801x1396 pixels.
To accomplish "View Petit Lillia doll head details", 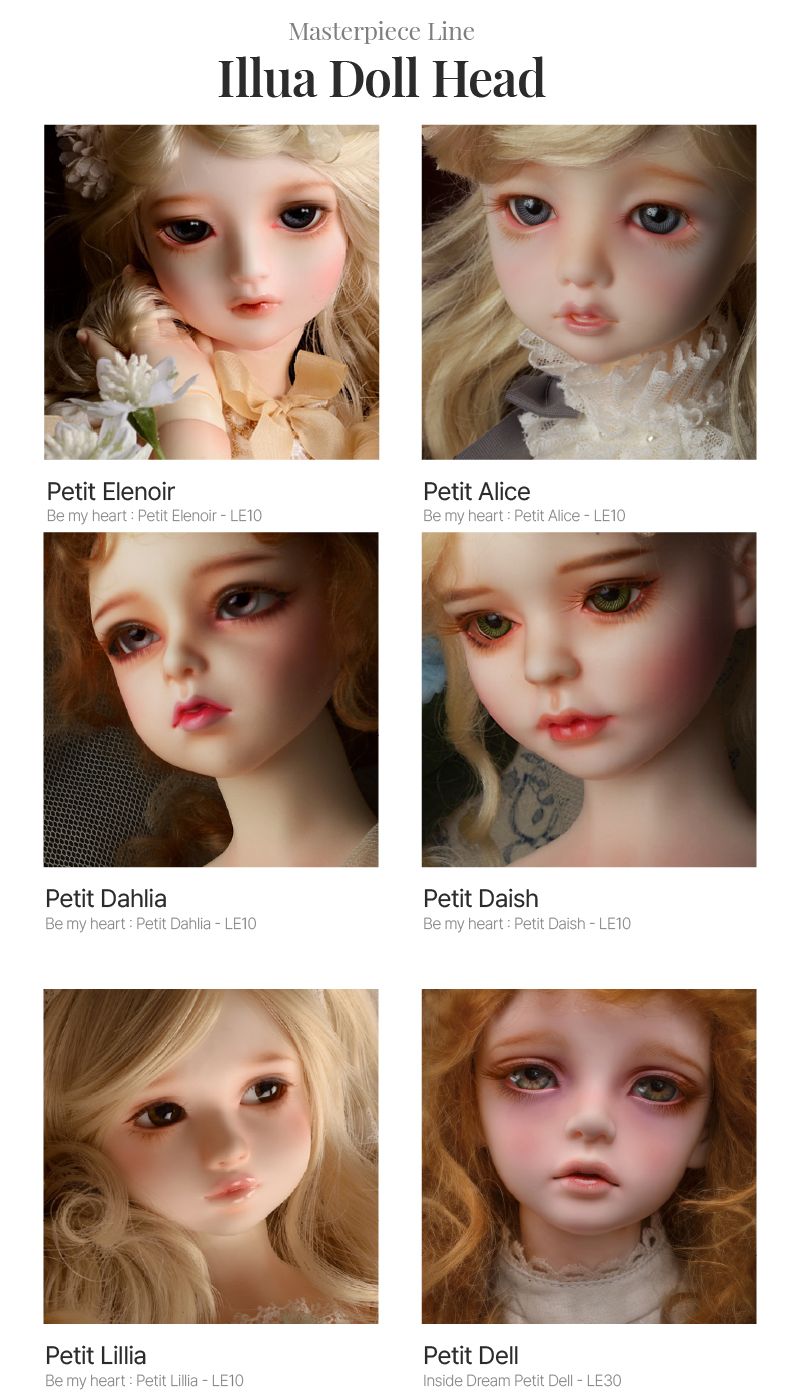I will pos(211,1156).
